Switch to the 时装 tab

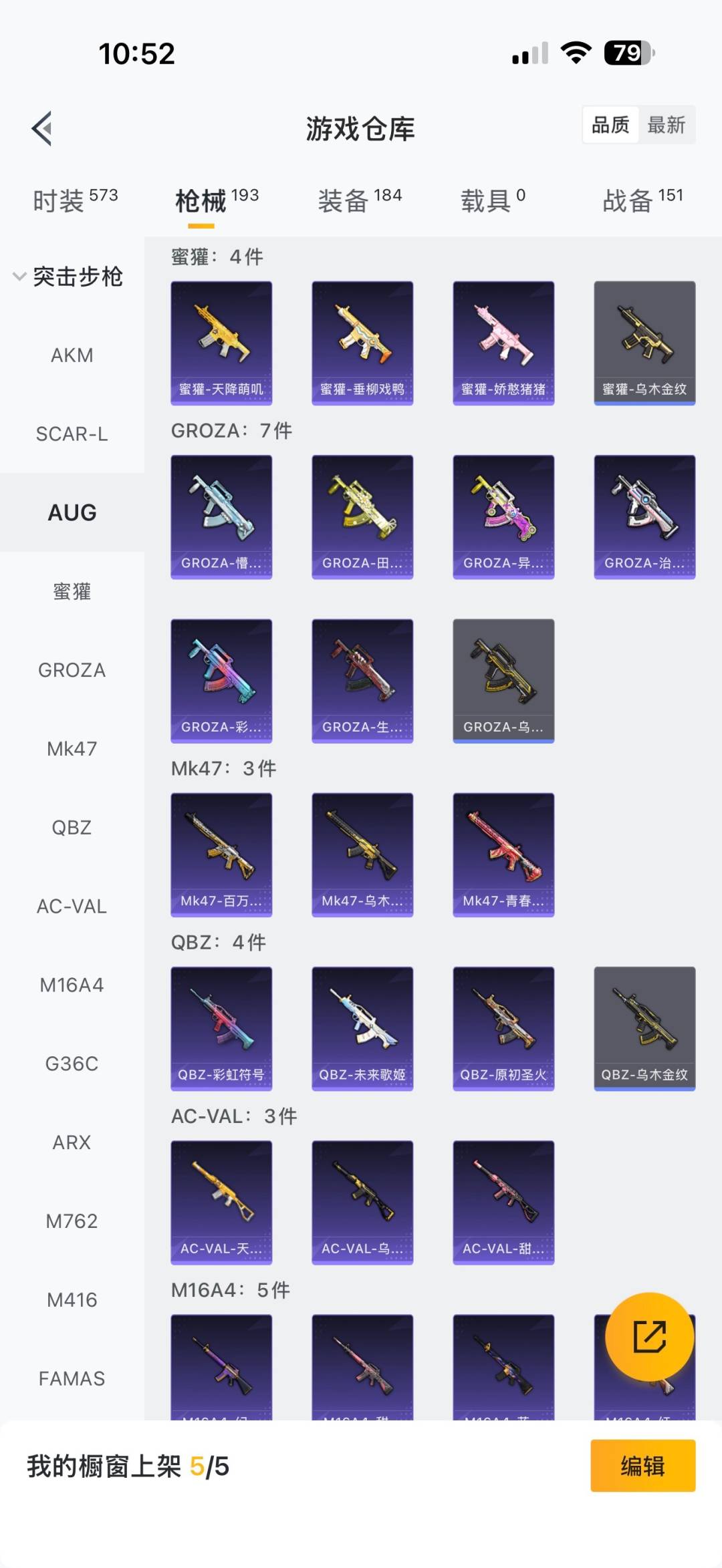(75, 200)
